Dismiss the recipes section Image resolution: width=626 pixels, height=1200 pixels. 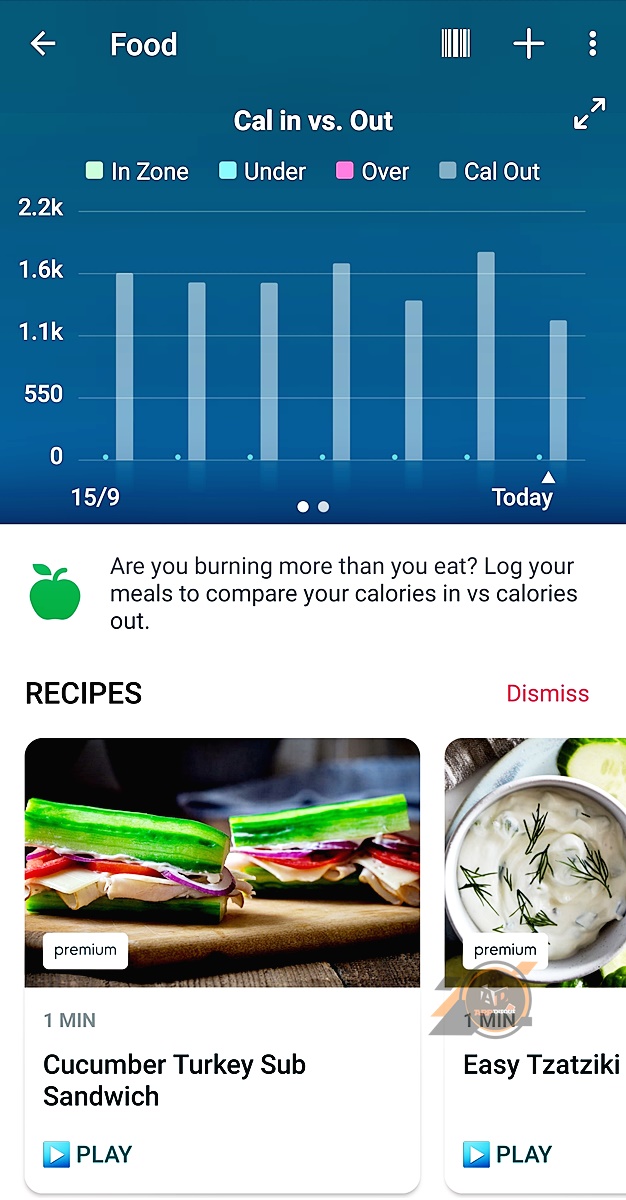(x=547, y=693)
